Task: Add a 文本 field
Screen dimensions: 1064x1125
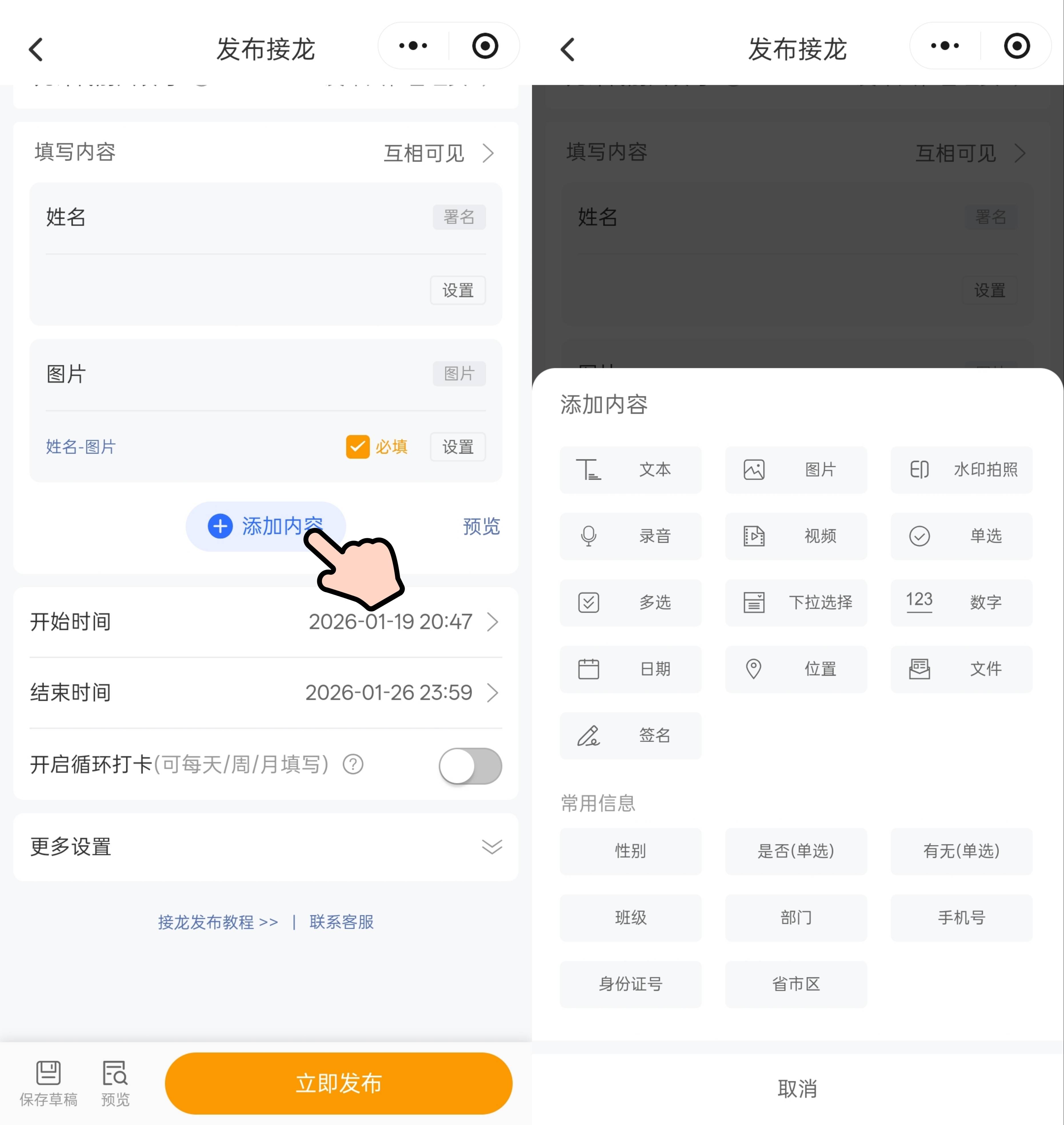Action: coord(630,469)
